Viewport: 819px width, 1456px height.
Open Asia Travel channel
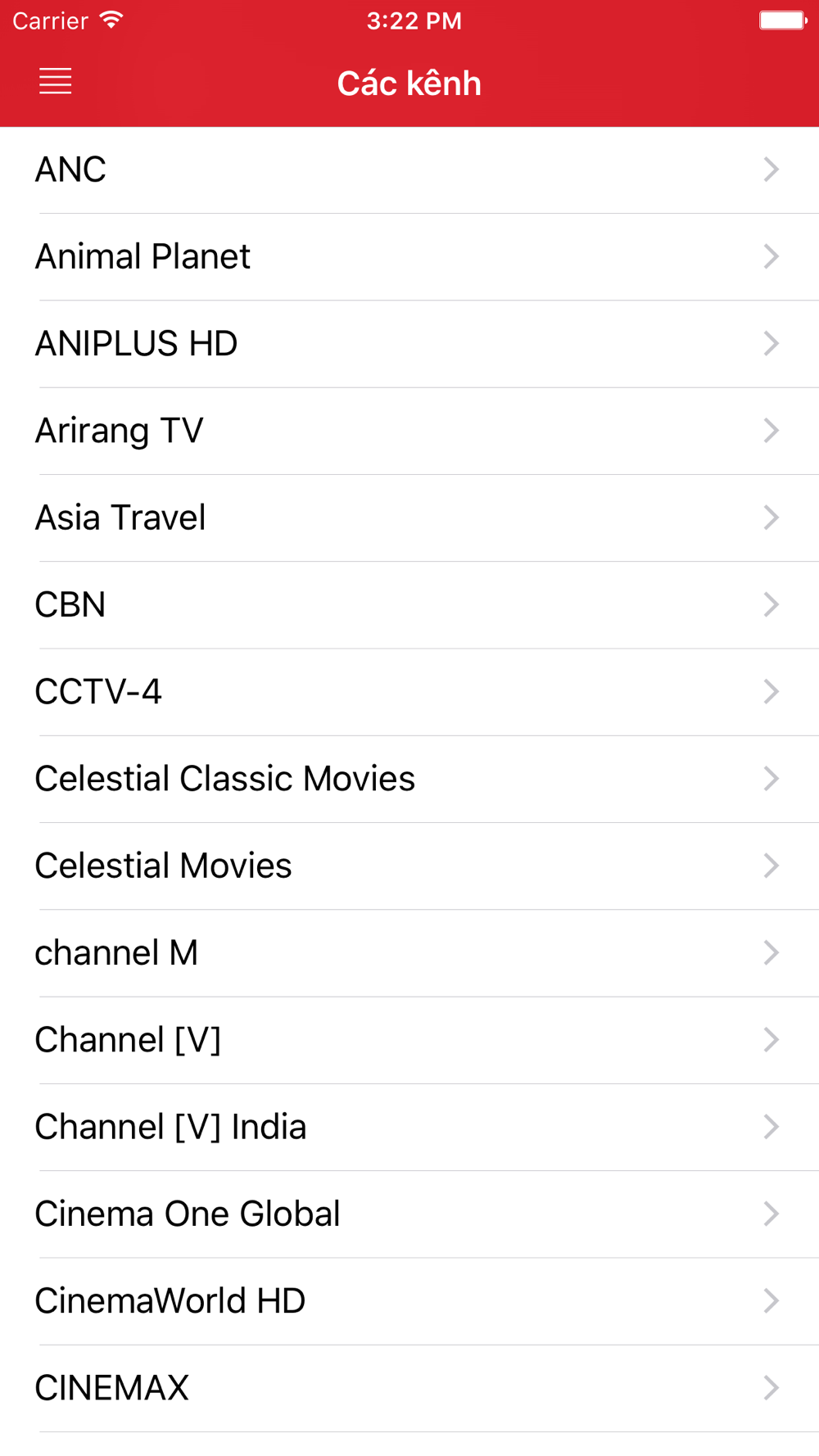409,518
